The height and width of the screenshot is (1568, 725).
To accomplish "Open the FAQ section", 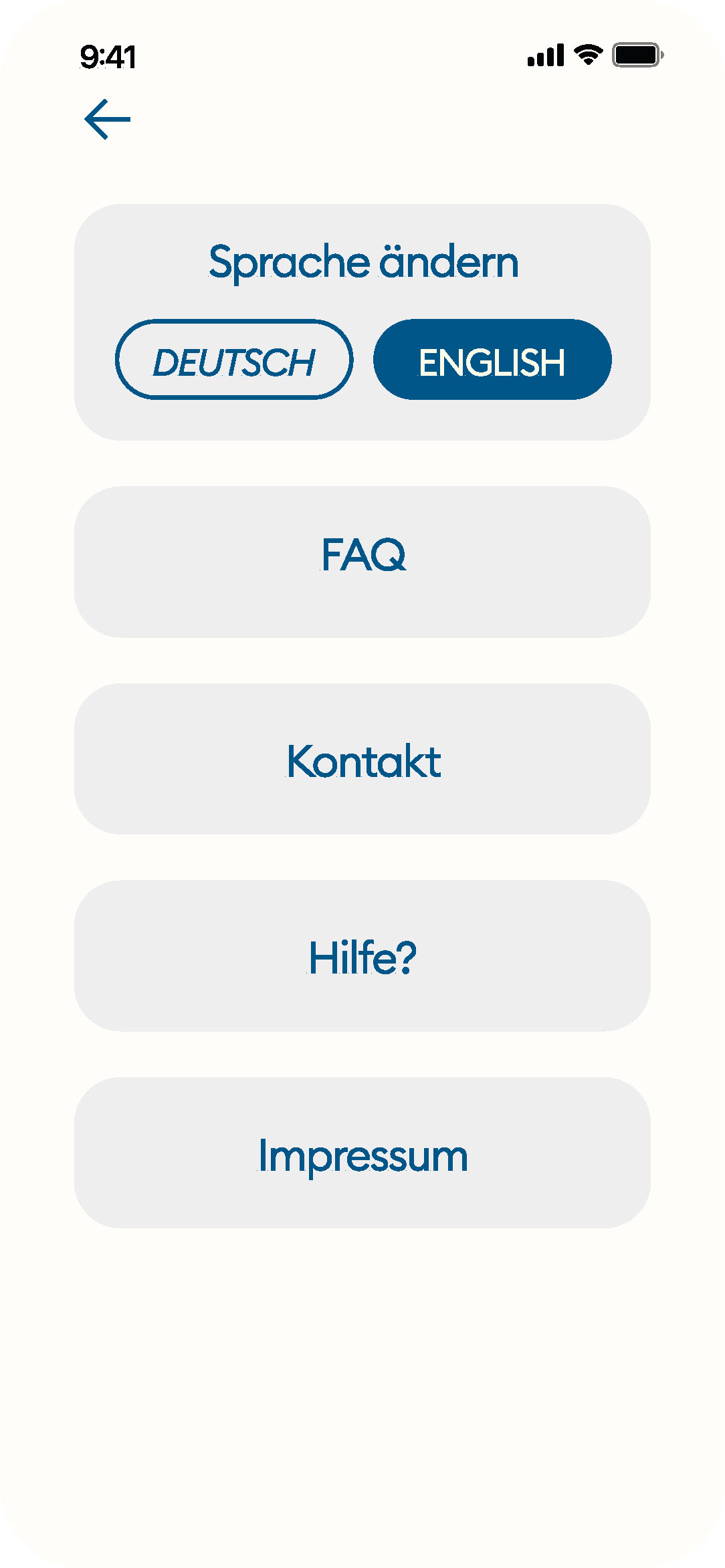I will [362, 562].
